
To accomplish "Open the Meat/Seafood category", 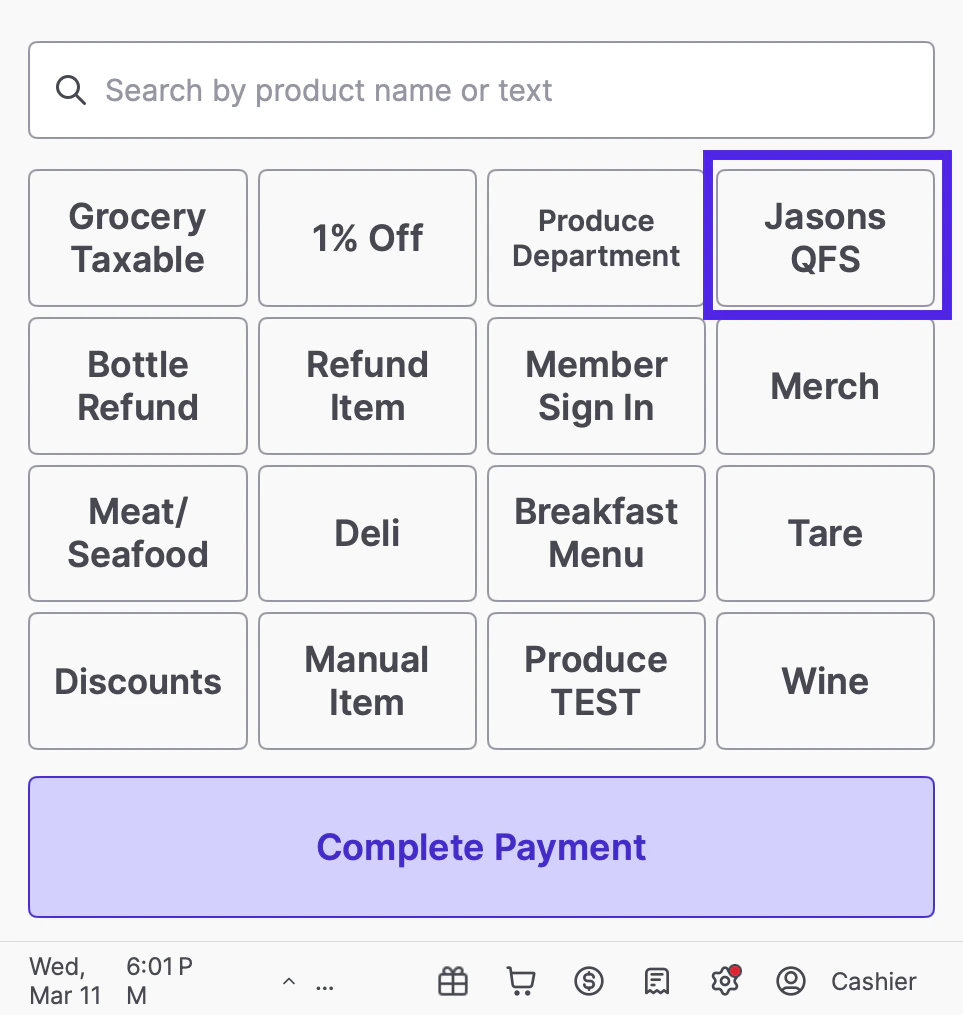I will point(138,533).
